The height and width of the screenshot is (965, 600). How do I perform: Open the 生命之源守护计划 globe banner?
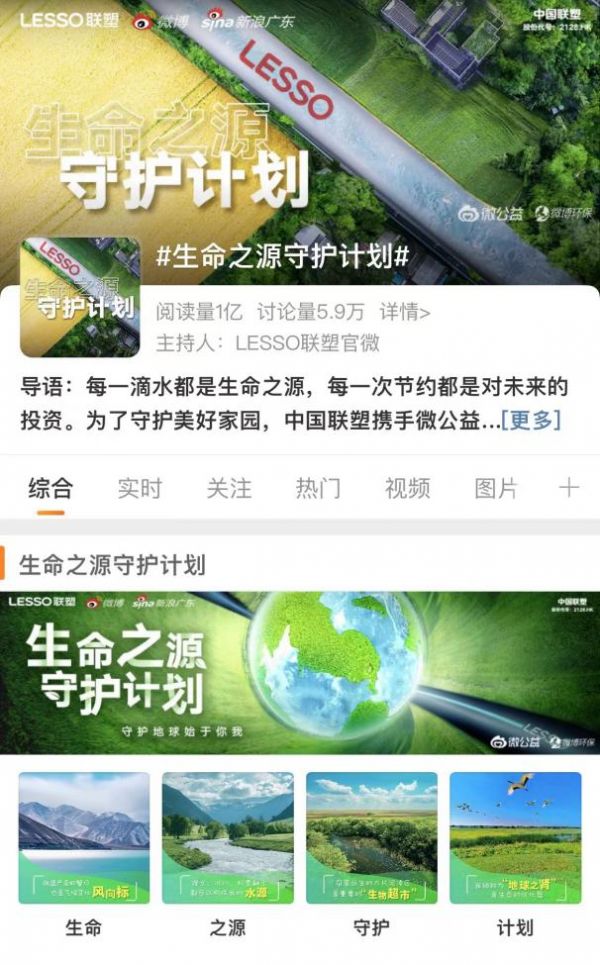pos(300,672)
